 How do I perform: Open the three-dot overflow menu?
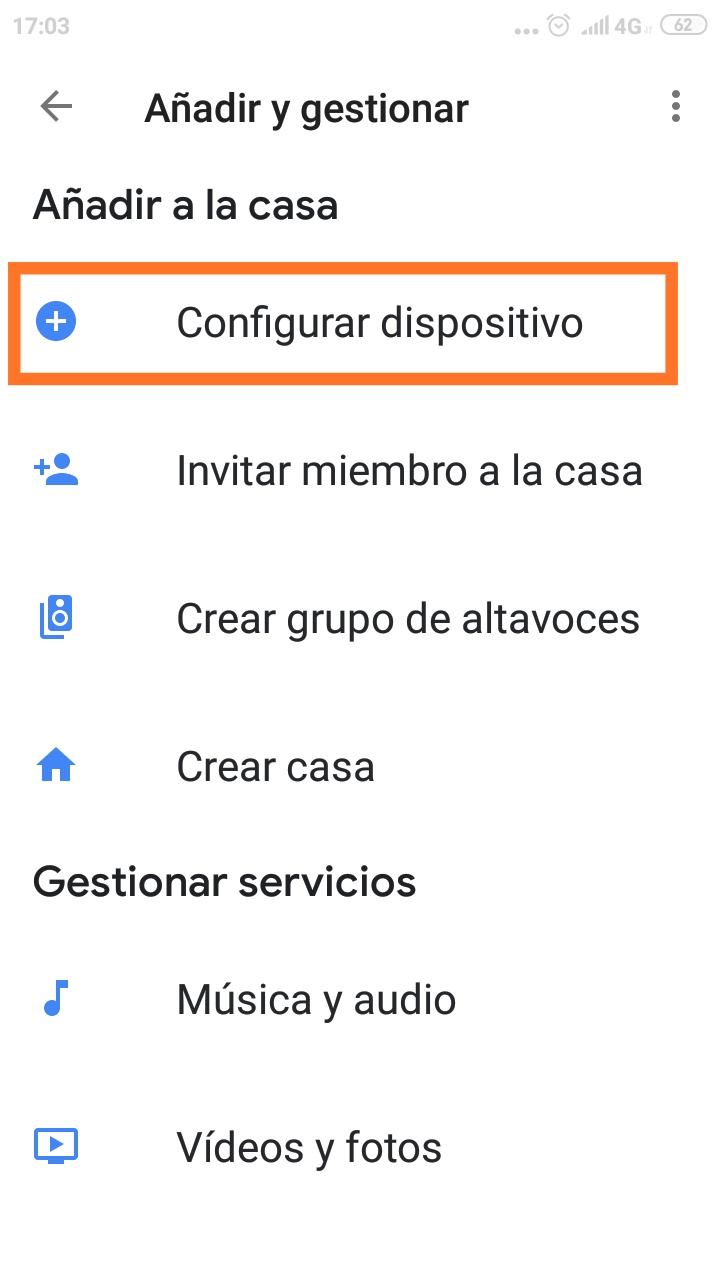click(676, 107)
